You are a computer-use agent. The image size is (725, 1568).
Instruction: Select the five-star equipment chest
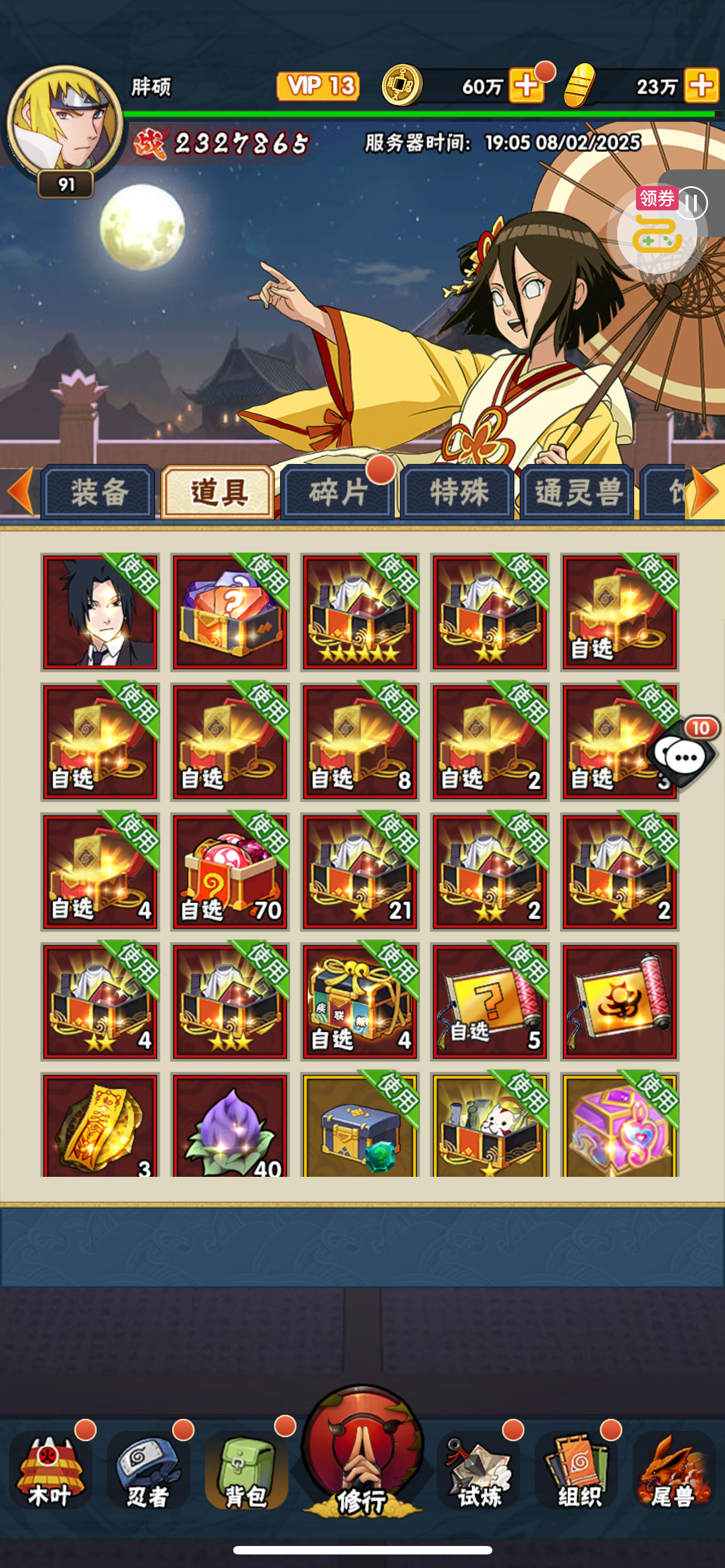click(x=360, y=612)
